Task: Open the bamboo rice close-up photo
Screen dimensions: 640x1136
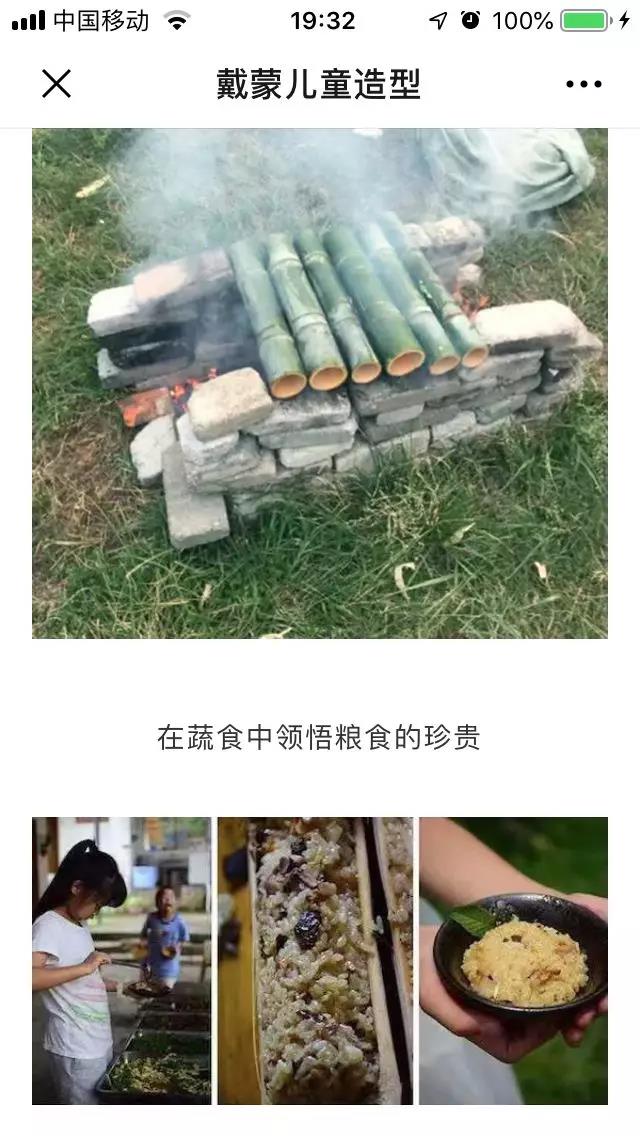Action: 315,960
